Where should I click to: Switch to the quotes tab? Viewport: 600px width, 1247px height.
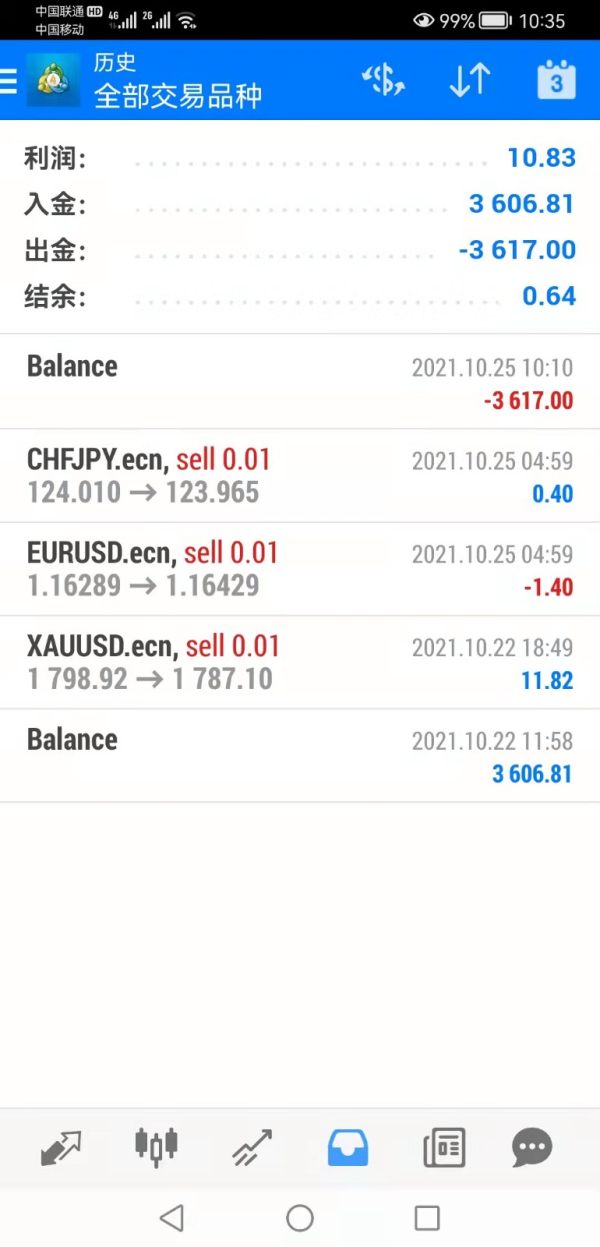(61, 1147)
